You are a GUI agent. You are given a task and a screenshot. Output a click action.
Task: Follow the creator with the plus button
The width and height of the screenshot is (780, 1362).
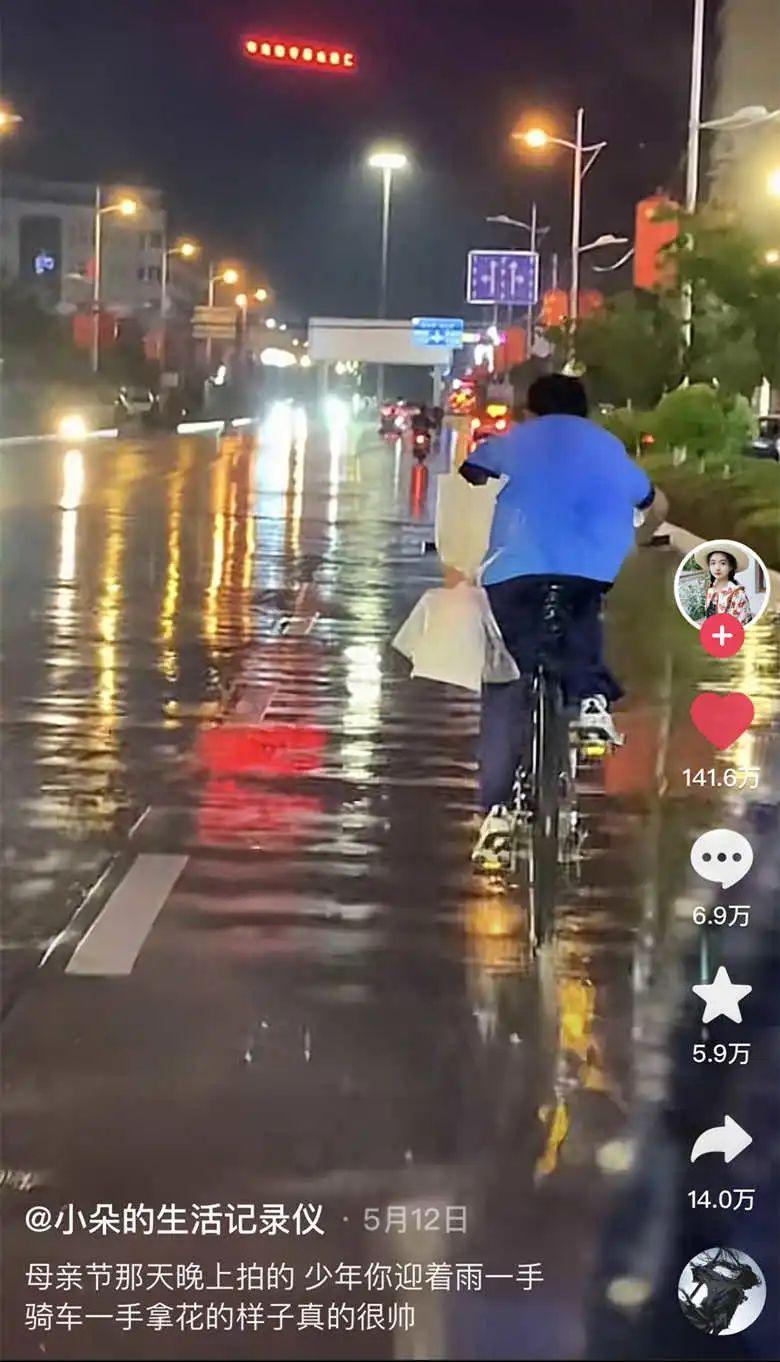(x=721, y=635)
